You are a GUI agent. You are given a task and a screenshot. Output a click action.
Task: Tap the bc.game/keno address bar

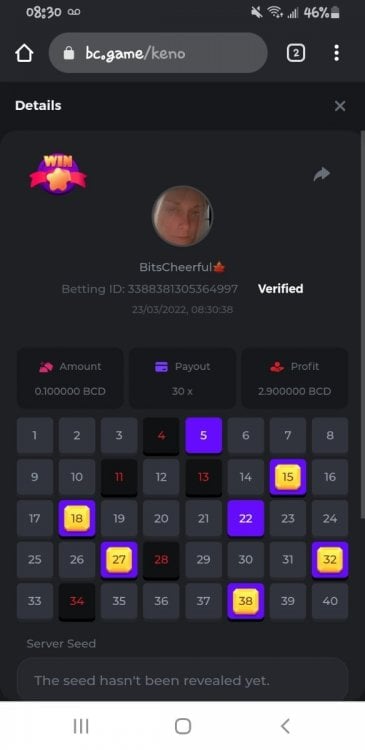coord(158,53)
